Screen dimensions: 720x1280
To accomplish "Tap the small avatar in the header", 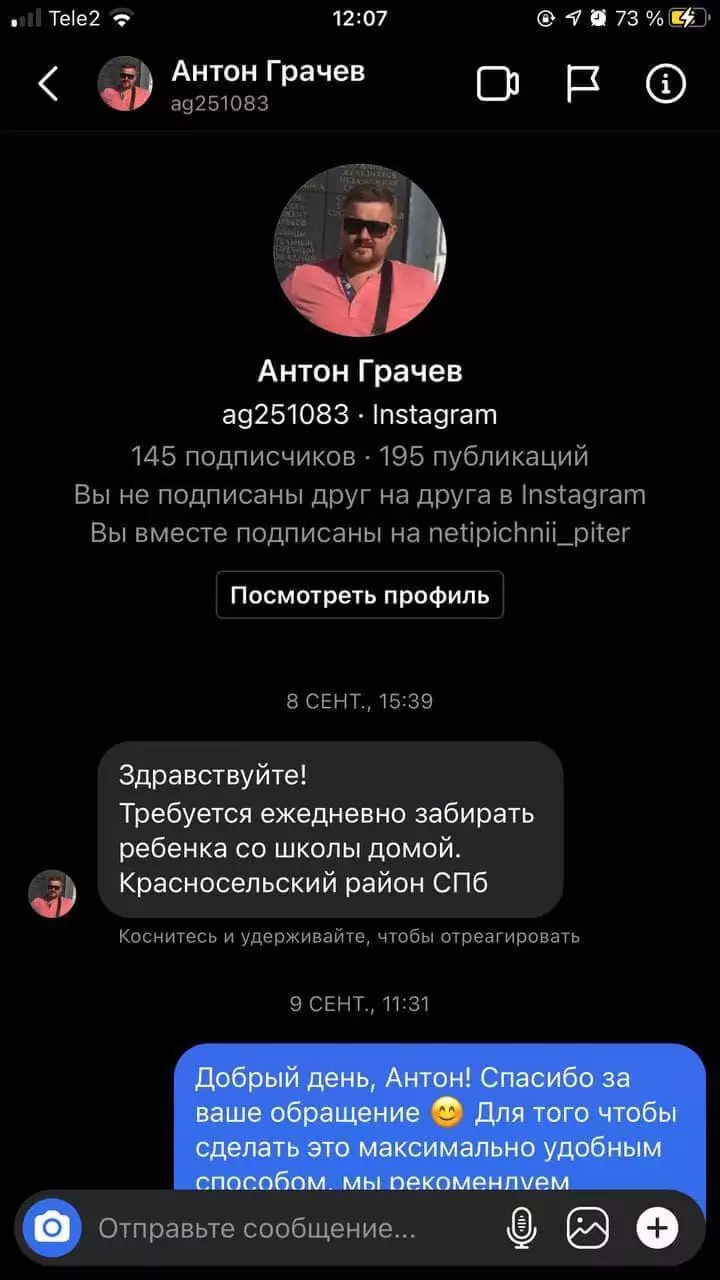I will pyautogui.click(x=125, y=85).
